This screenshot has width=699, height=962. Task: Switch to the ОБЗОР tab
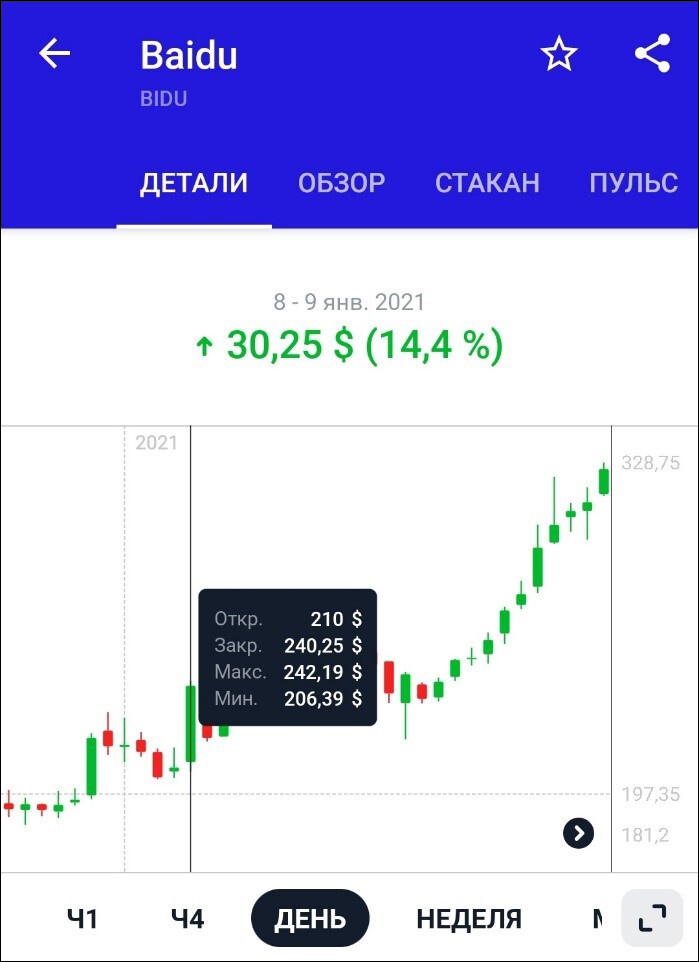click(342, 183)
